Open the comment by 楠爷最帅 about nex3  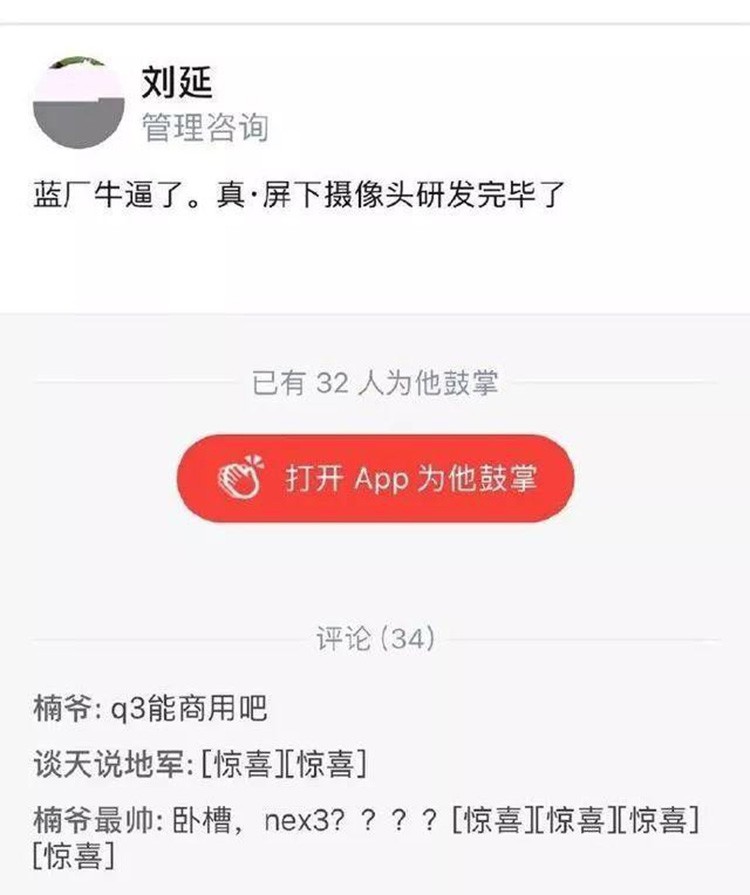365,822
